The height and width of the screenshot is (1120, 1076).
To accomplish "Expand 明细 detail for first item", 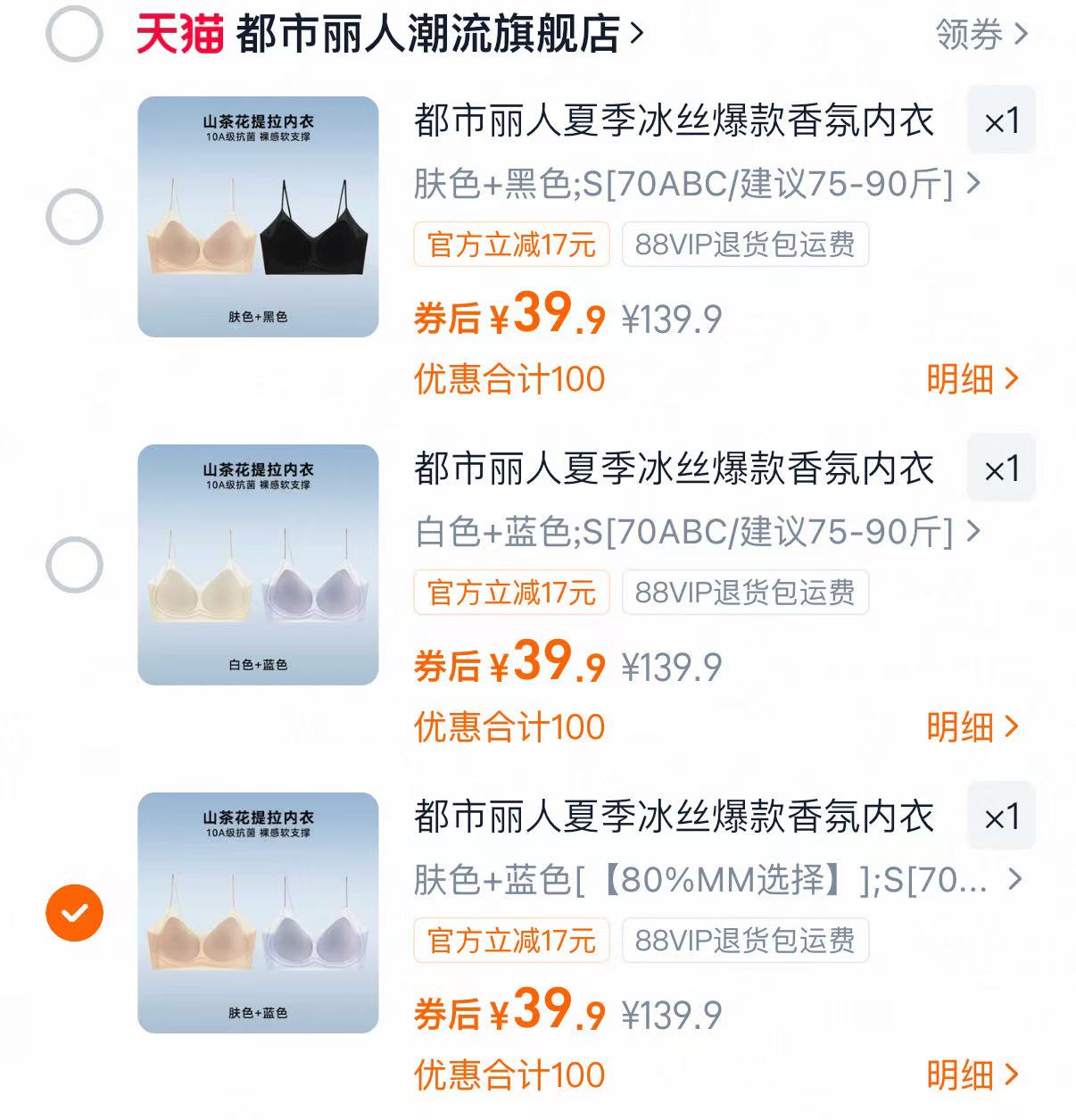I will tap(972, 378).
